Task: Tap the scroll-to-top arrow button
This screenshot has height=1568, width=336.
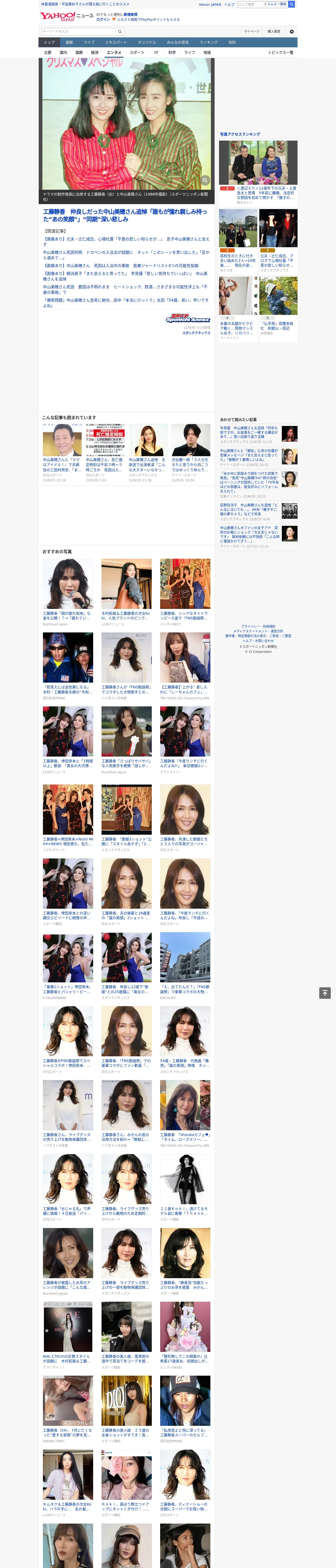Action: tap(325, 993)
